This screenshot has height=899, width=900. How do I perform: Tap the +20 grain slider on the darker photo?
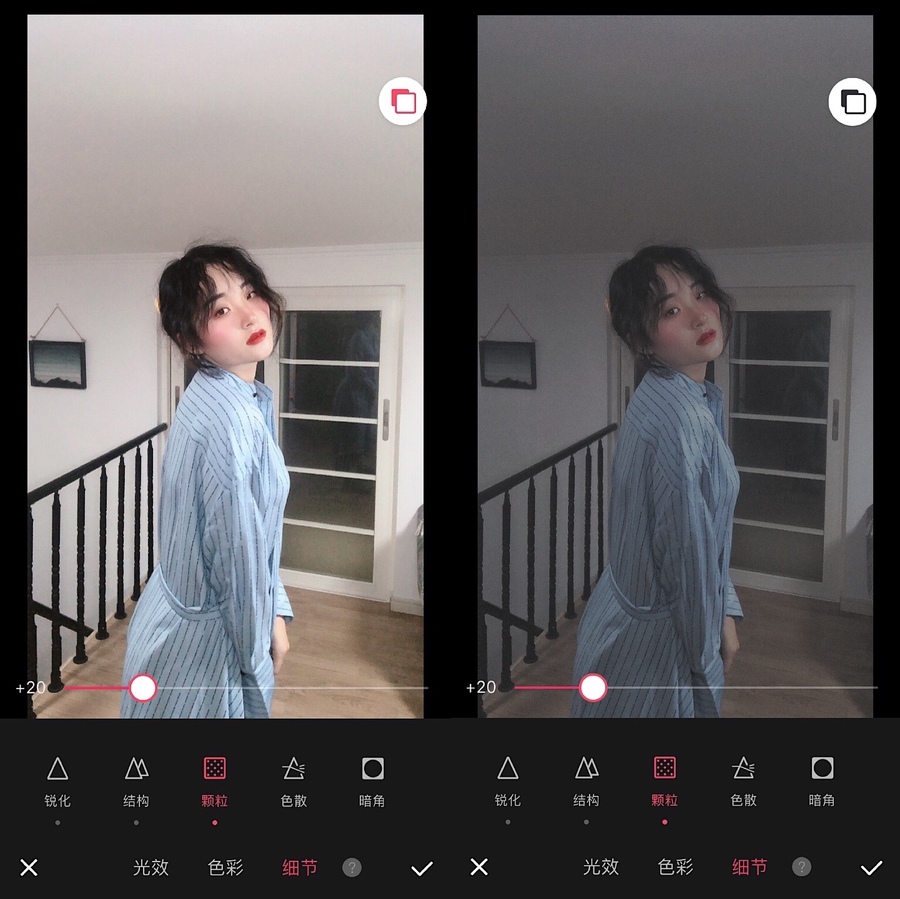point(594,687)
